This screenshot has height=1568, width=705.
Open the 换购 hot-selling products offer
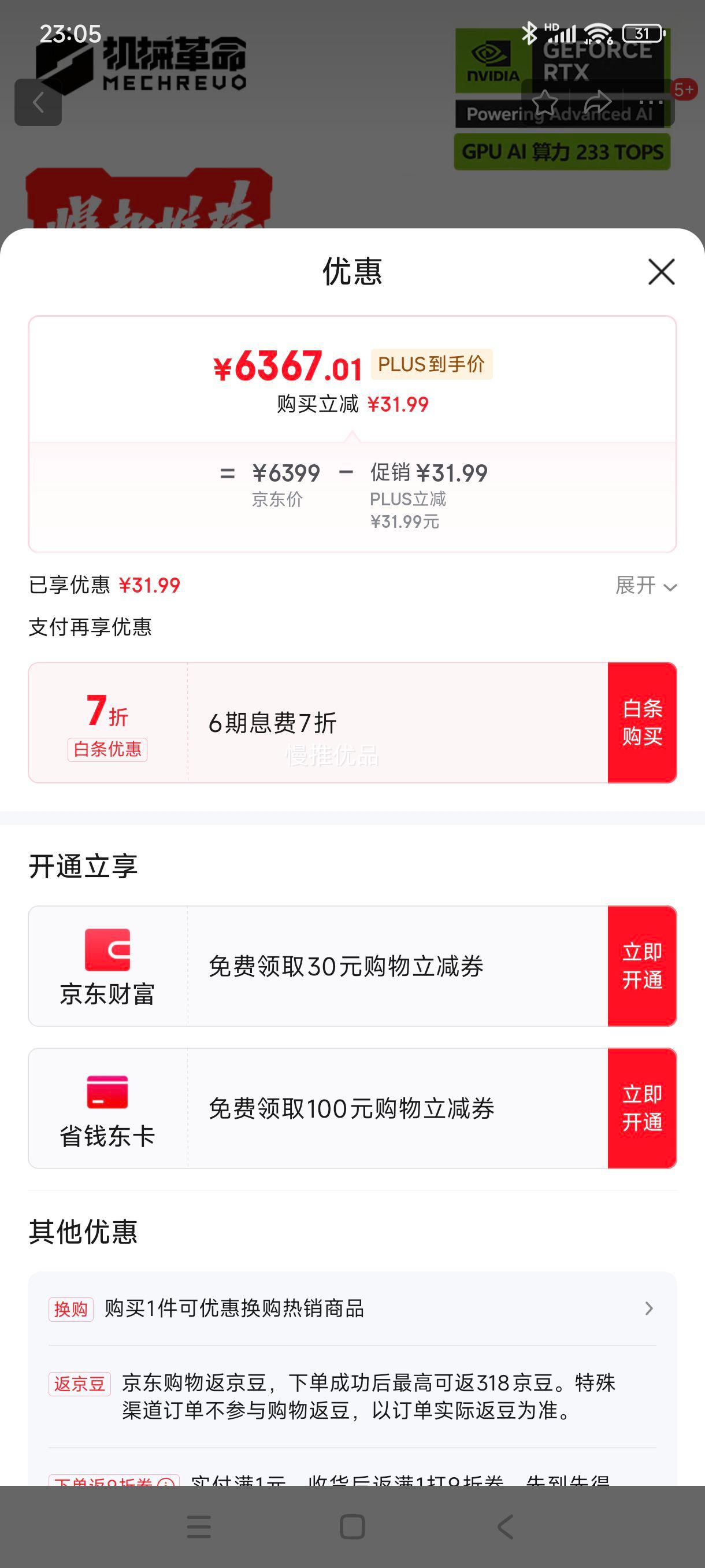(x=352, y=1308)
